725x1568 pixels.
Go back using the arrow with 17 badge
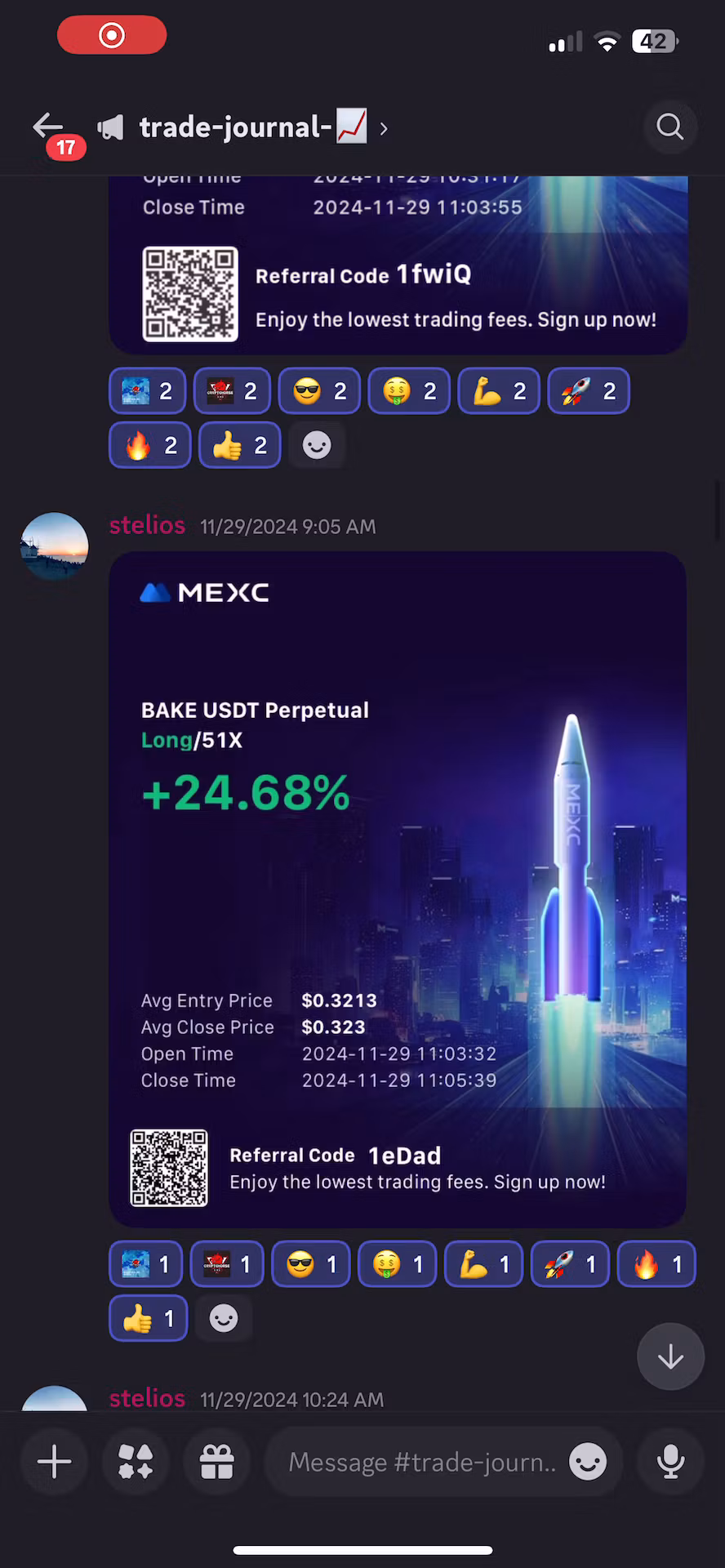tap(47, 127)
